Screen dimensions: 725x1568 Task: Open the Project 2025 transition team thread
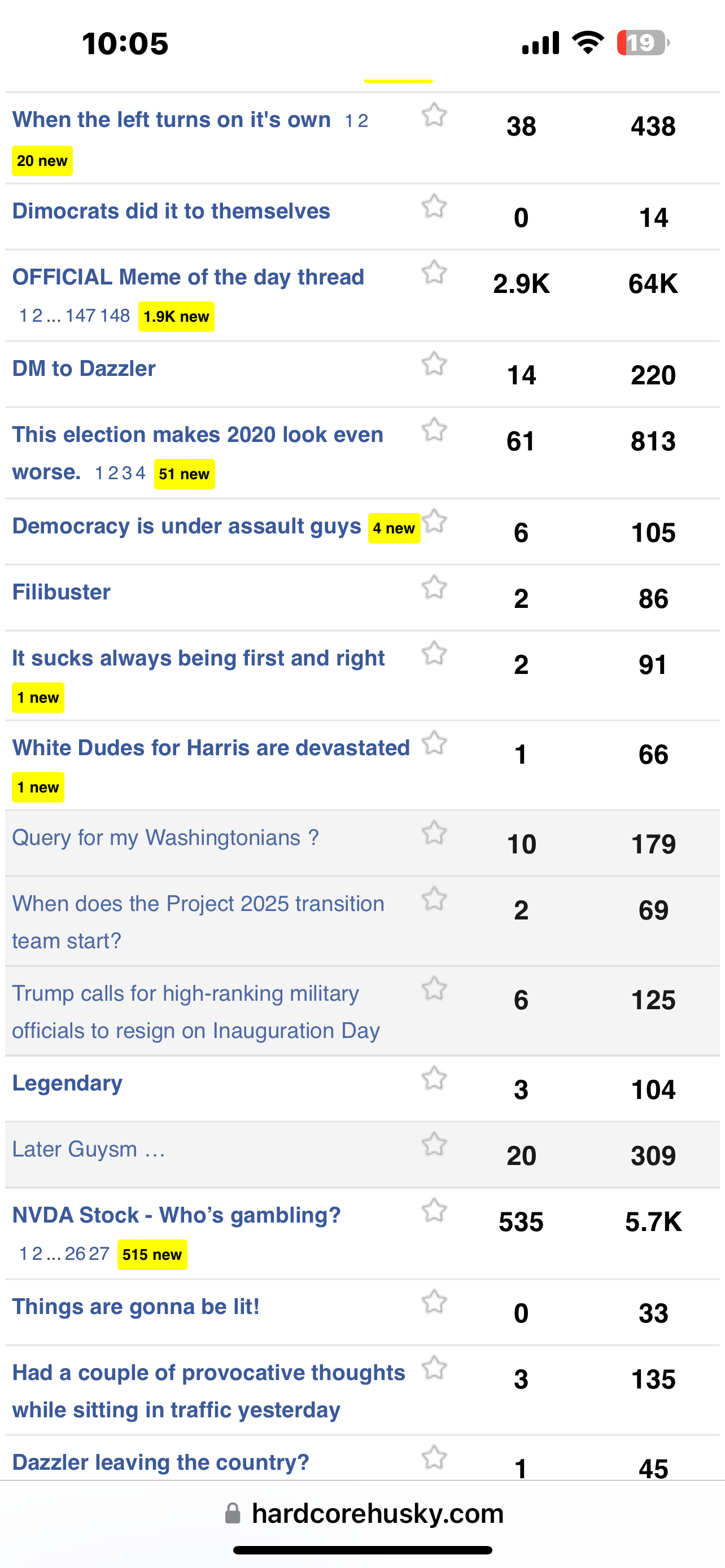coord(198,904)
